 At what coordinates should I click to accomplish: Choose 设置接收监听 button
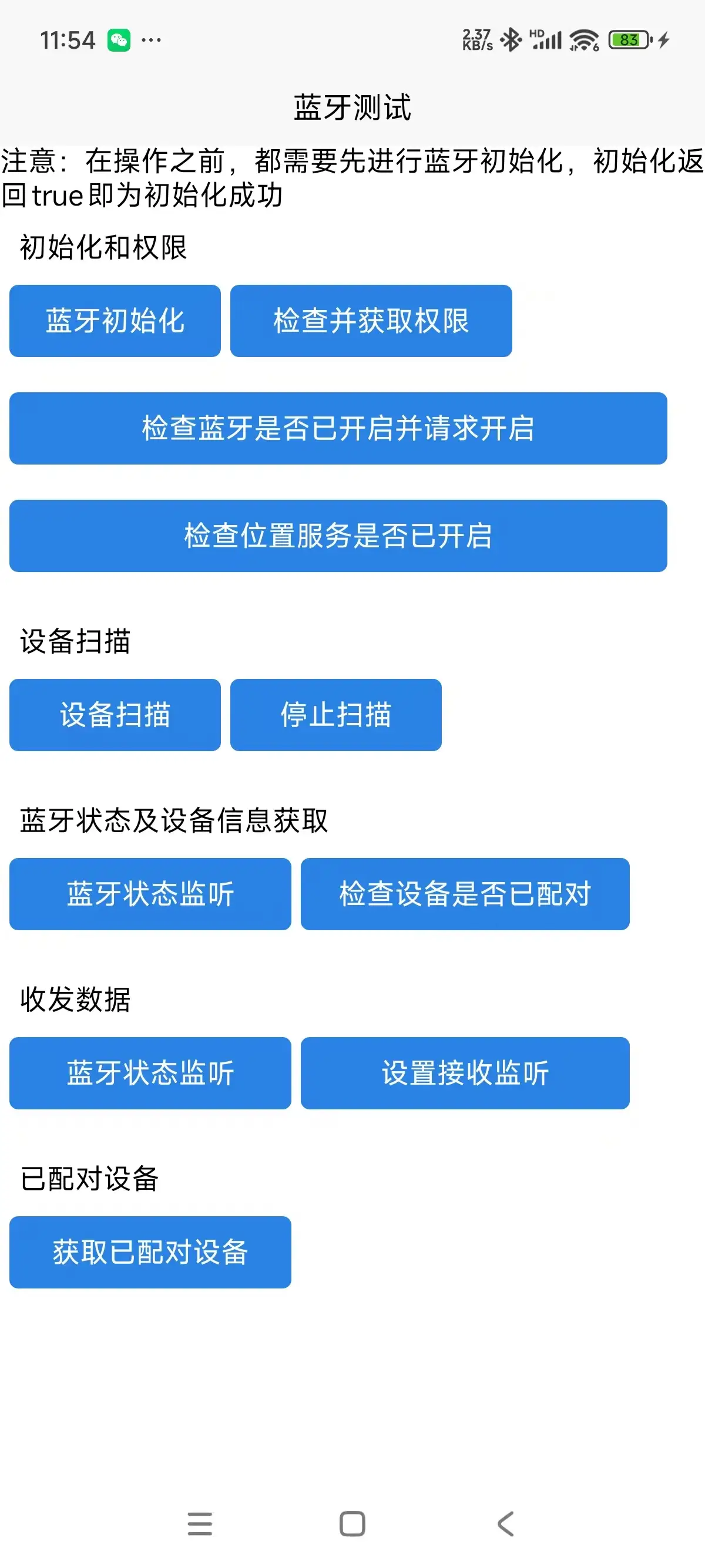point(465,1072)
